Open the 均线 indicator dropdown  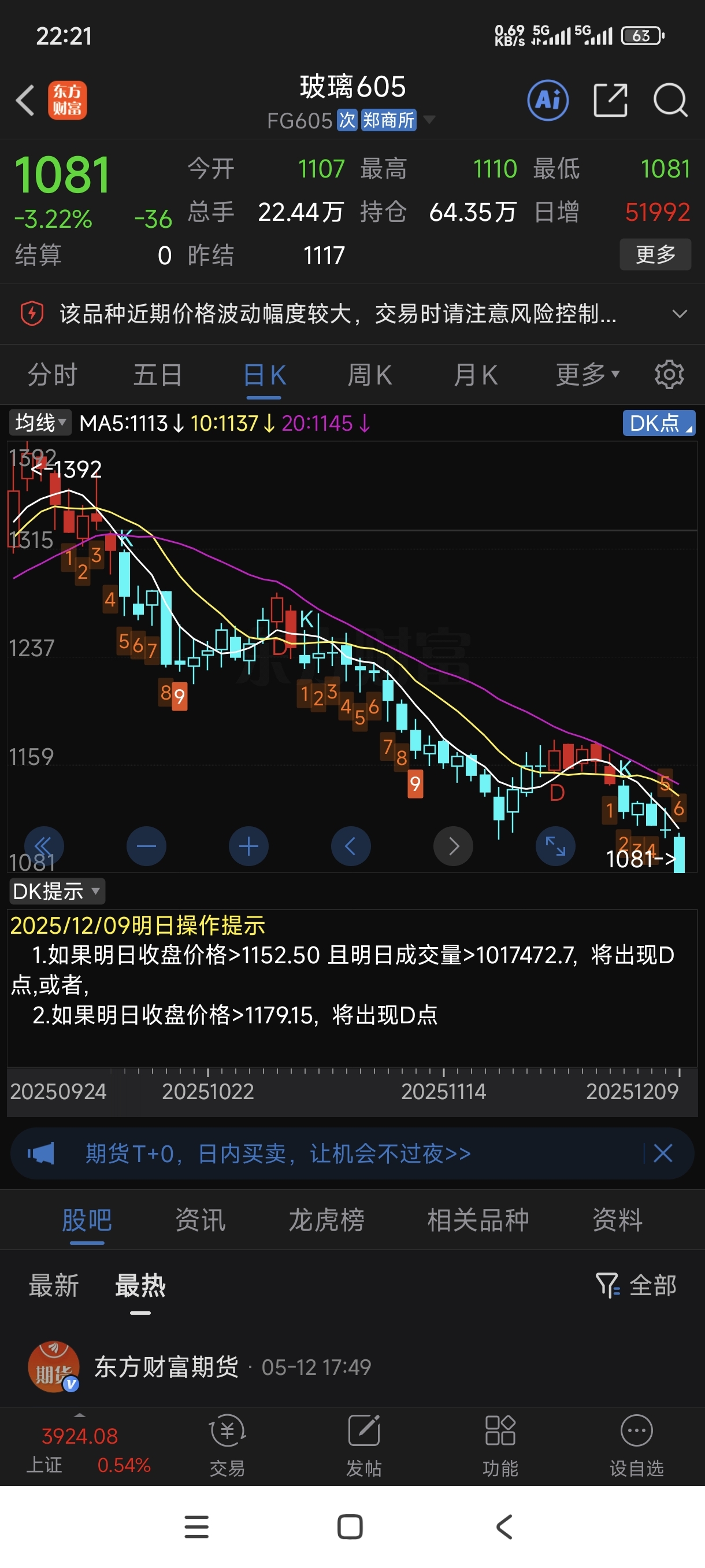(40, 423)
